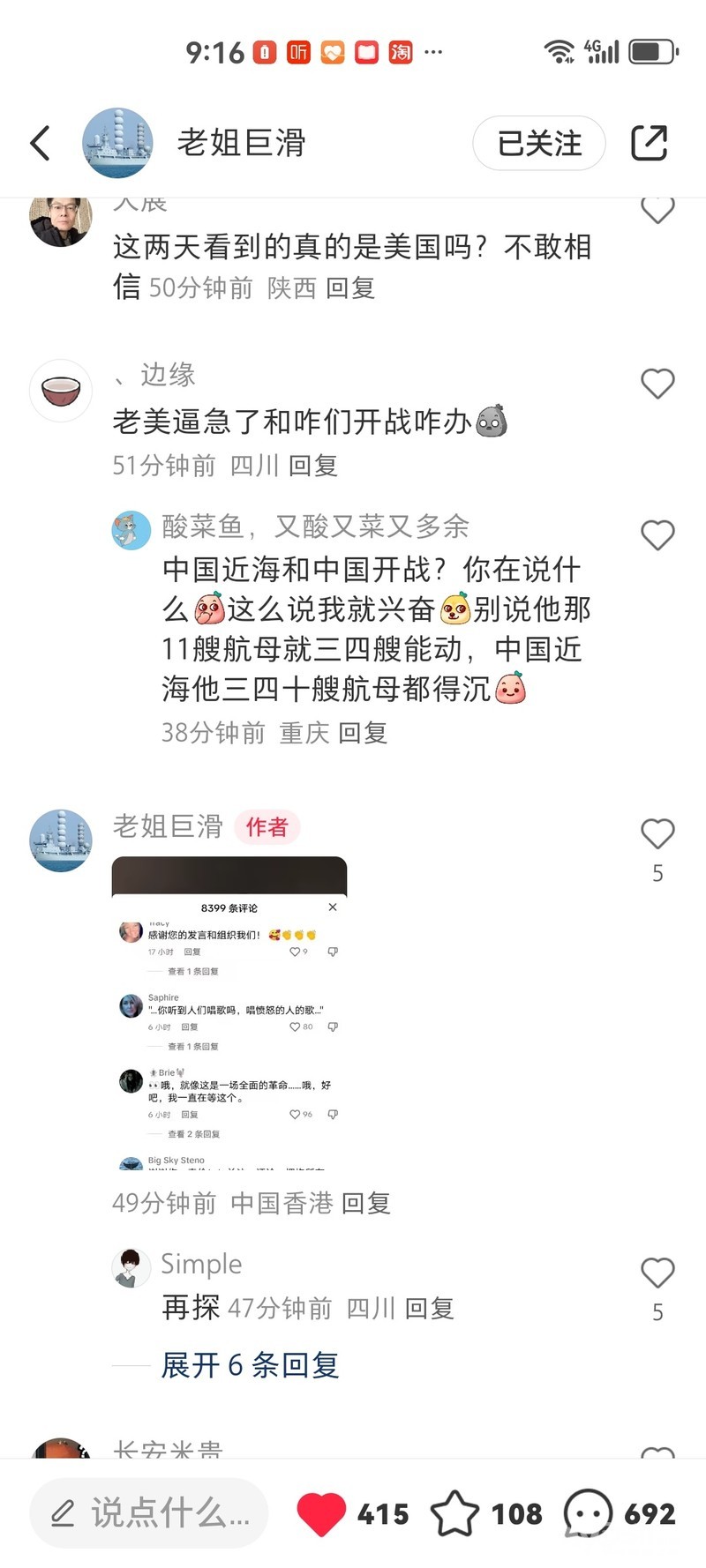Screen dimensions: 706x1568
Task: Reply to Simple's comment 再探
Action: click(429, 1308)
